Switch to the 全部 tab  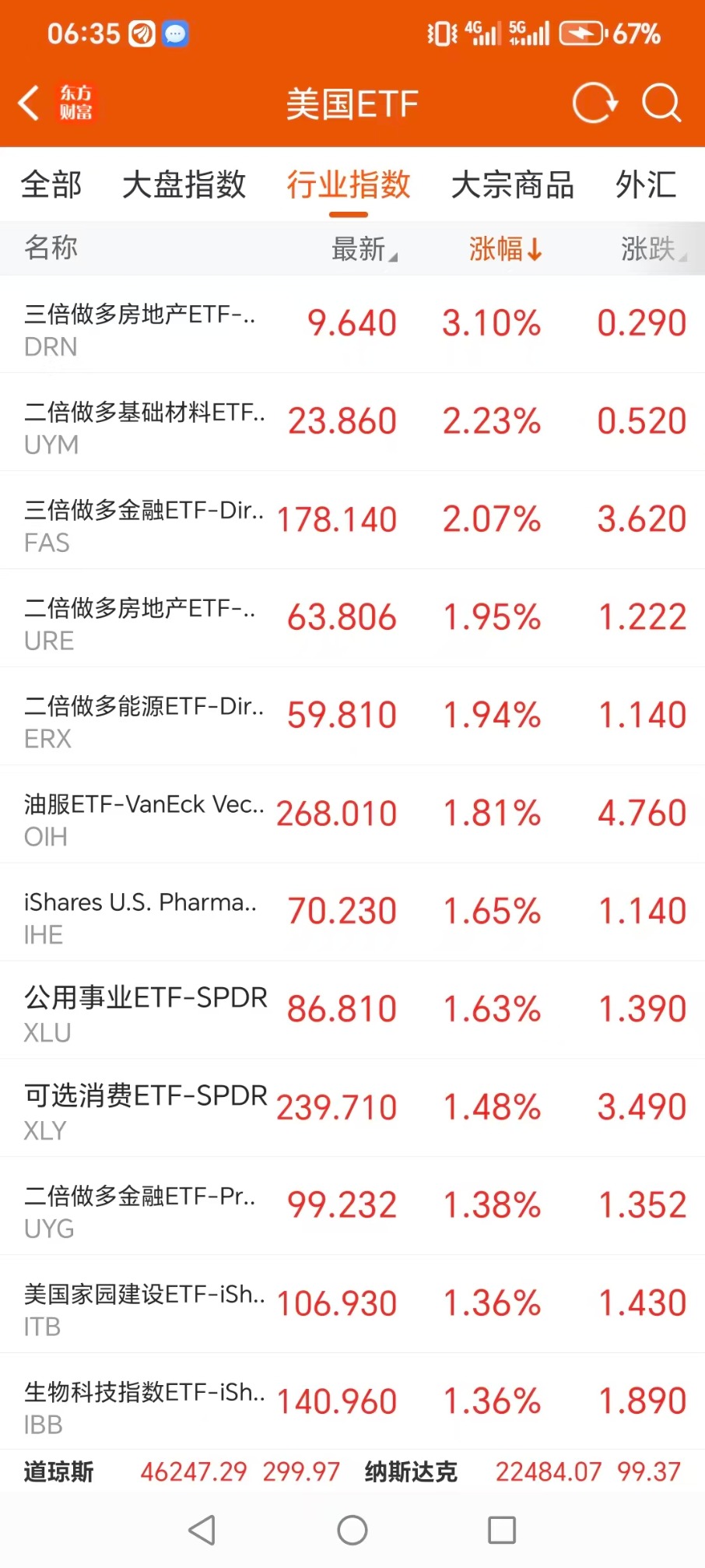coord(51,185)
